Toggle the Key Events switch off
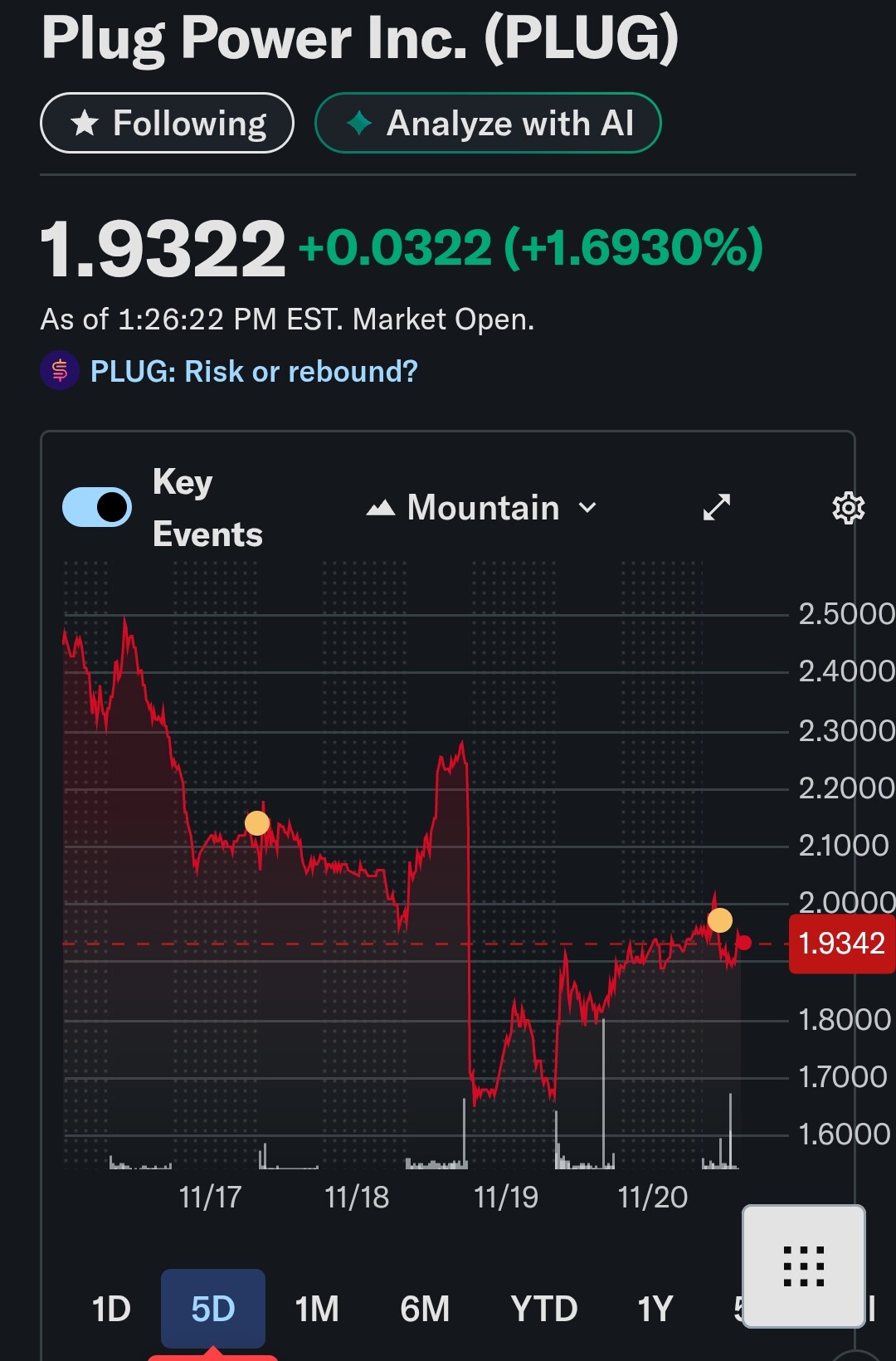 click(x=97, y=507)
